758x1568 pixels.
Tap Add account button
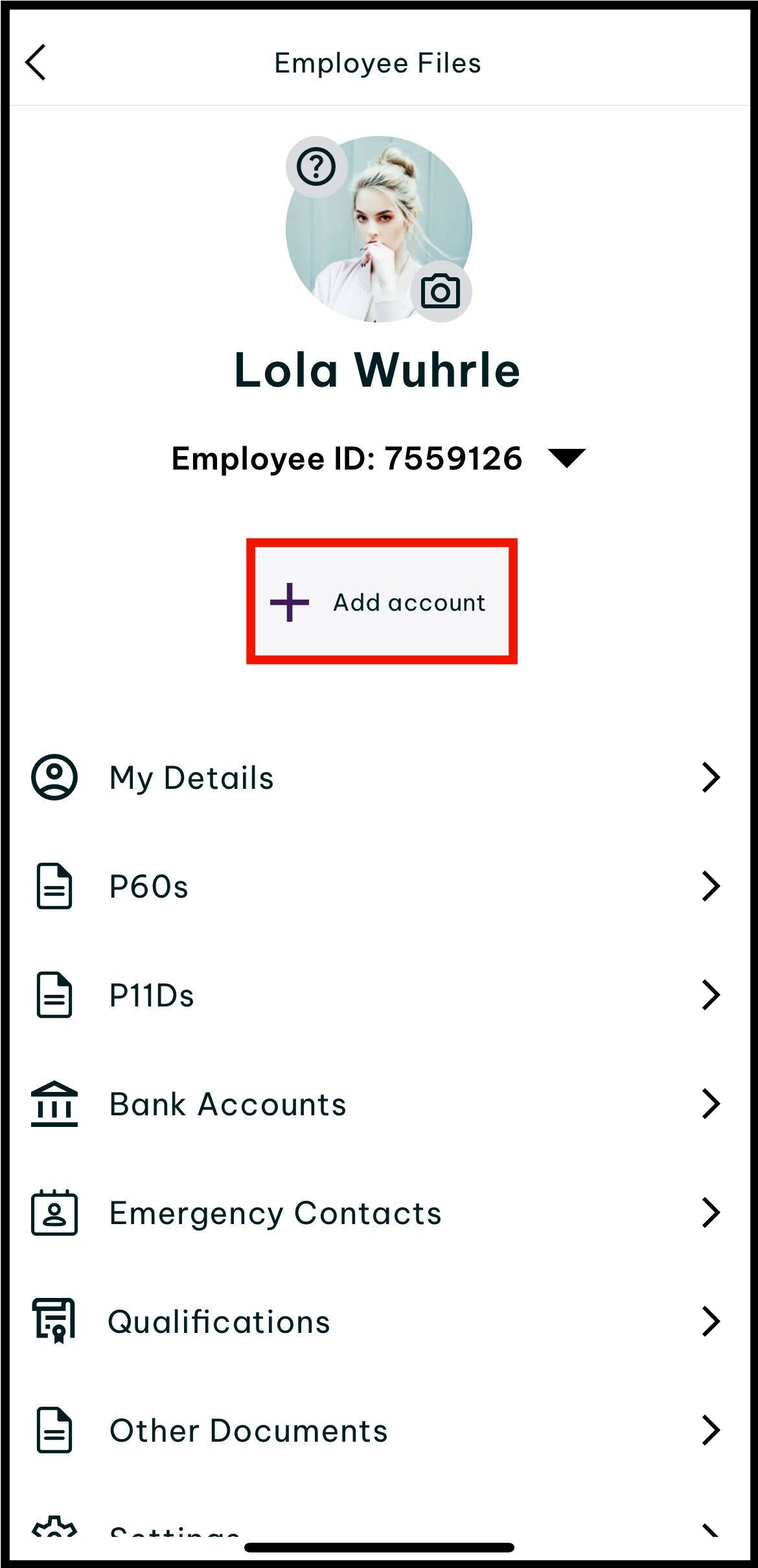click(382, 602)
